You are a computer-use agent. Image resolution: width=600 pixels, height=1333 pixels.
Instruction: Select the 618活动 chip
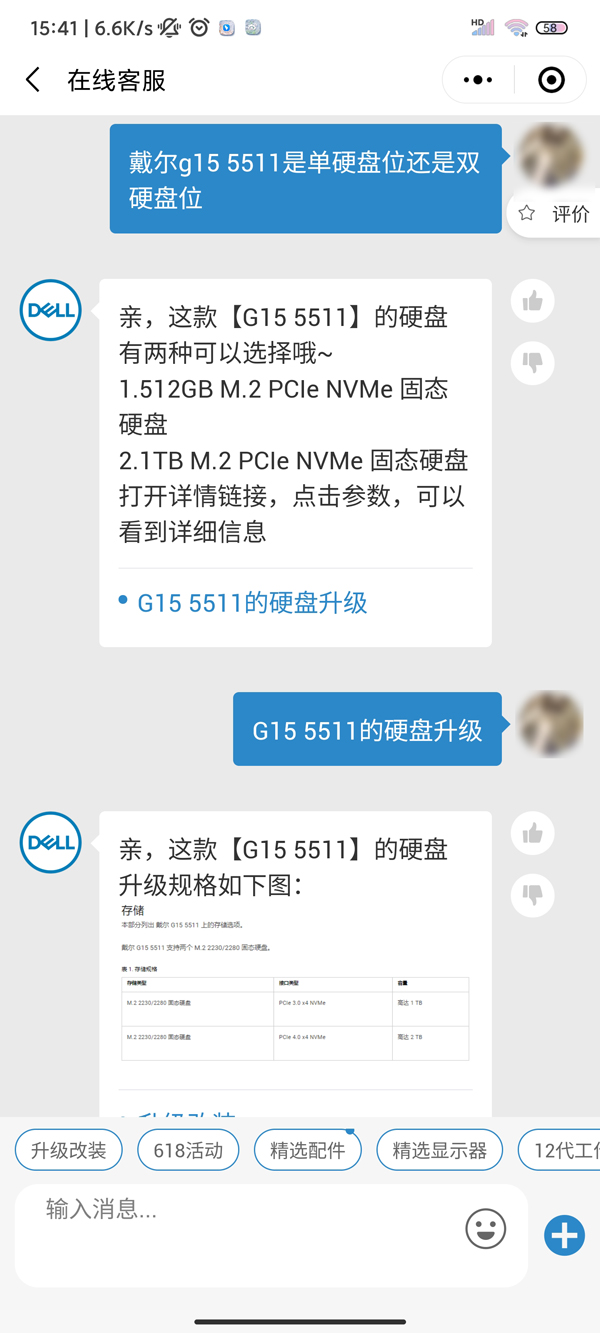[x=188, y=1150]
